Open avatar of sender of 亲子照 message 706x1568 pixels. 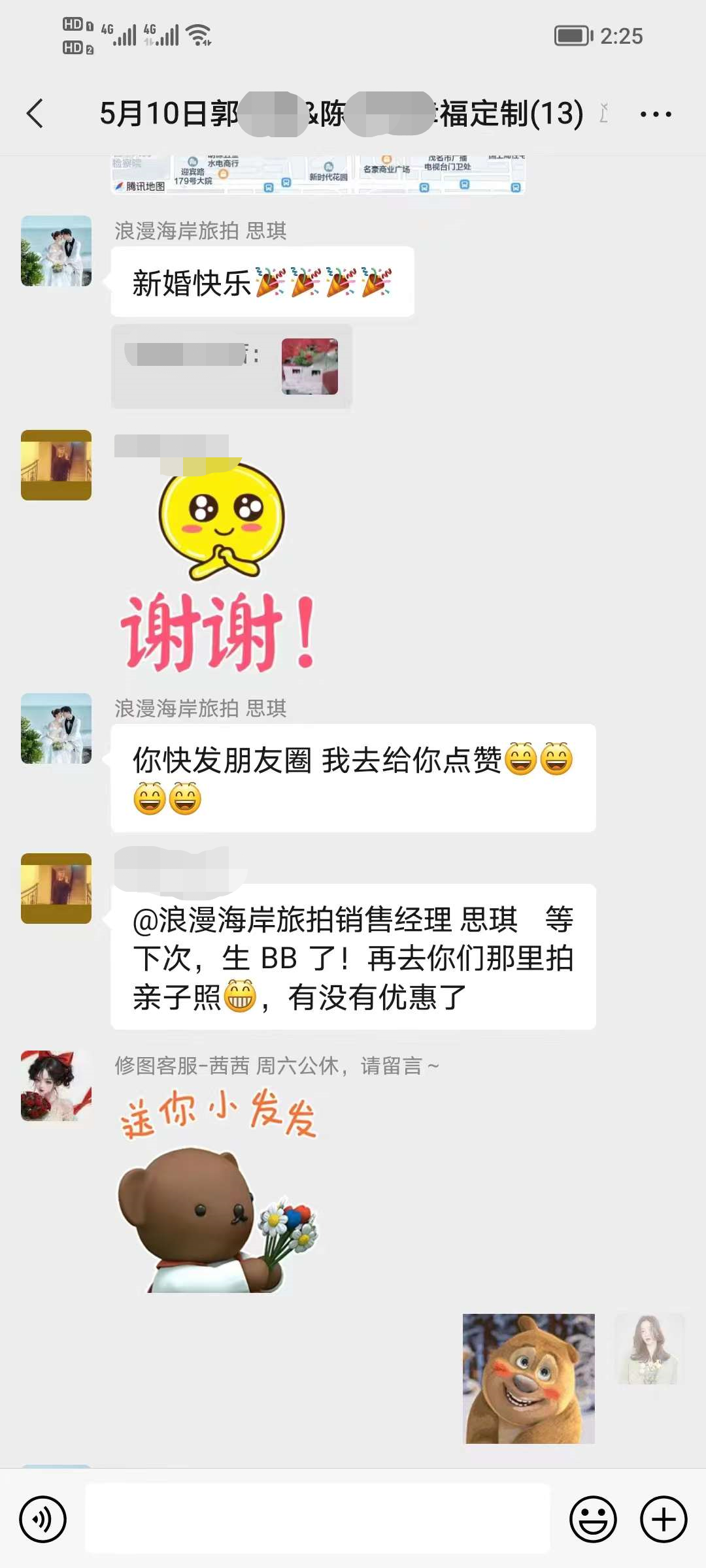point(56,889)
